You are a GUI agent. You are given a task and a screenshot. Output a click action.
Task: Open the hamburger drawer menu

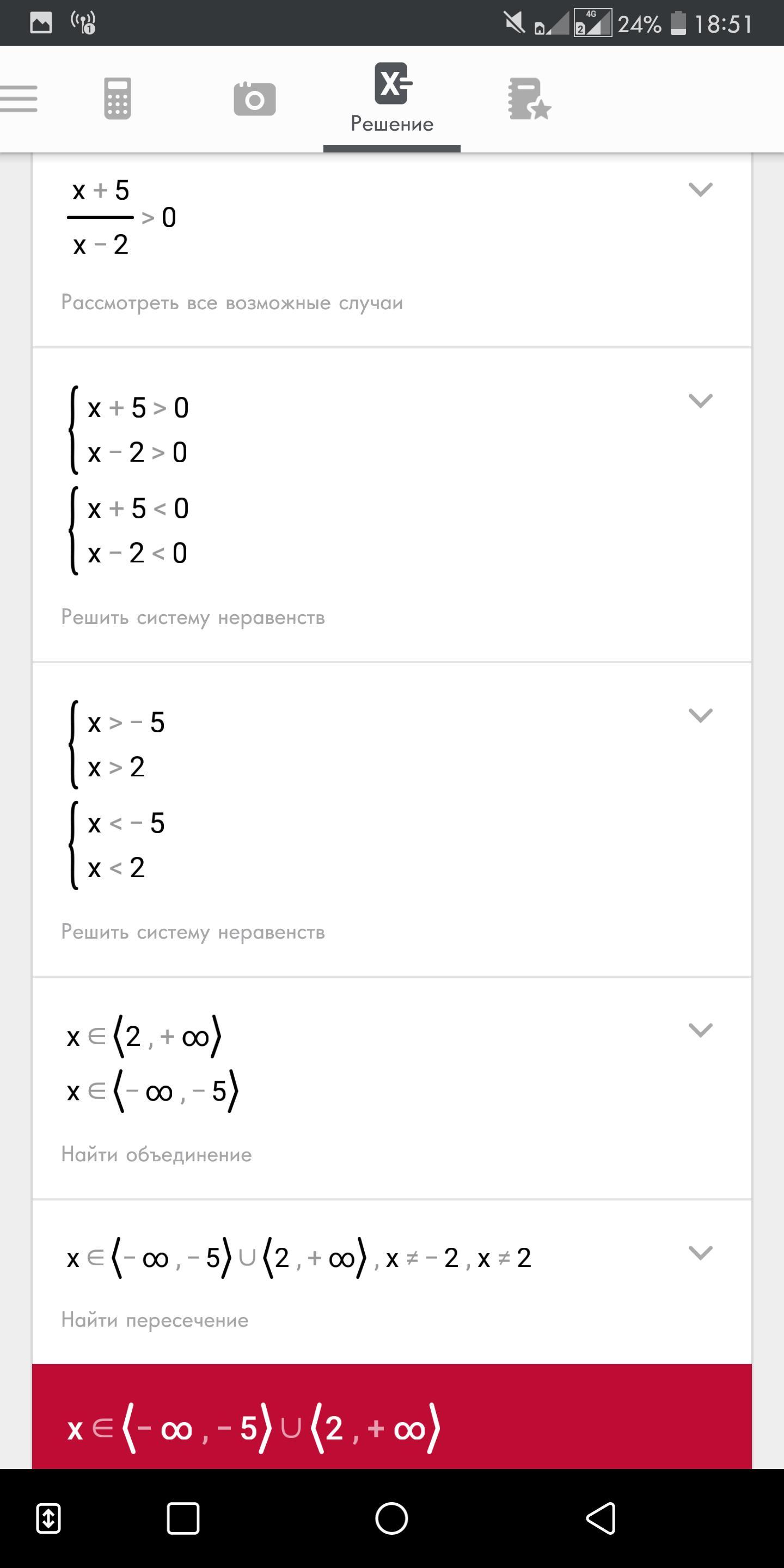click(x=19, y=99)
